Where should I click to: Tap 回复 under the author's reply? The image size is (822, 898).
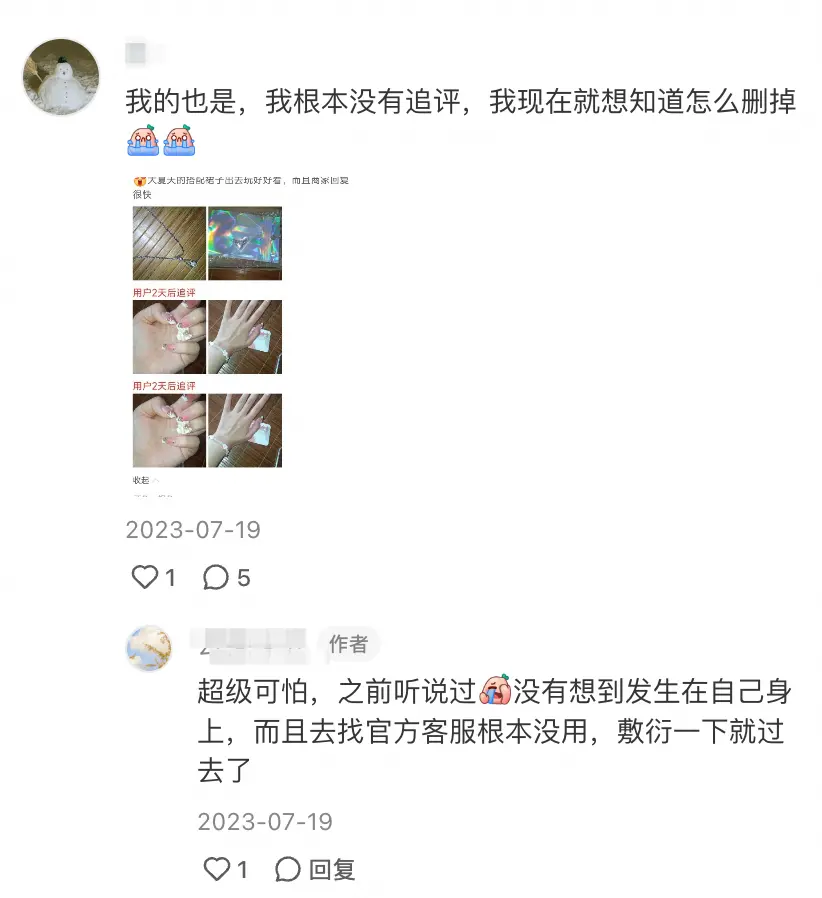pyautogui.click(x=316, y=869)
